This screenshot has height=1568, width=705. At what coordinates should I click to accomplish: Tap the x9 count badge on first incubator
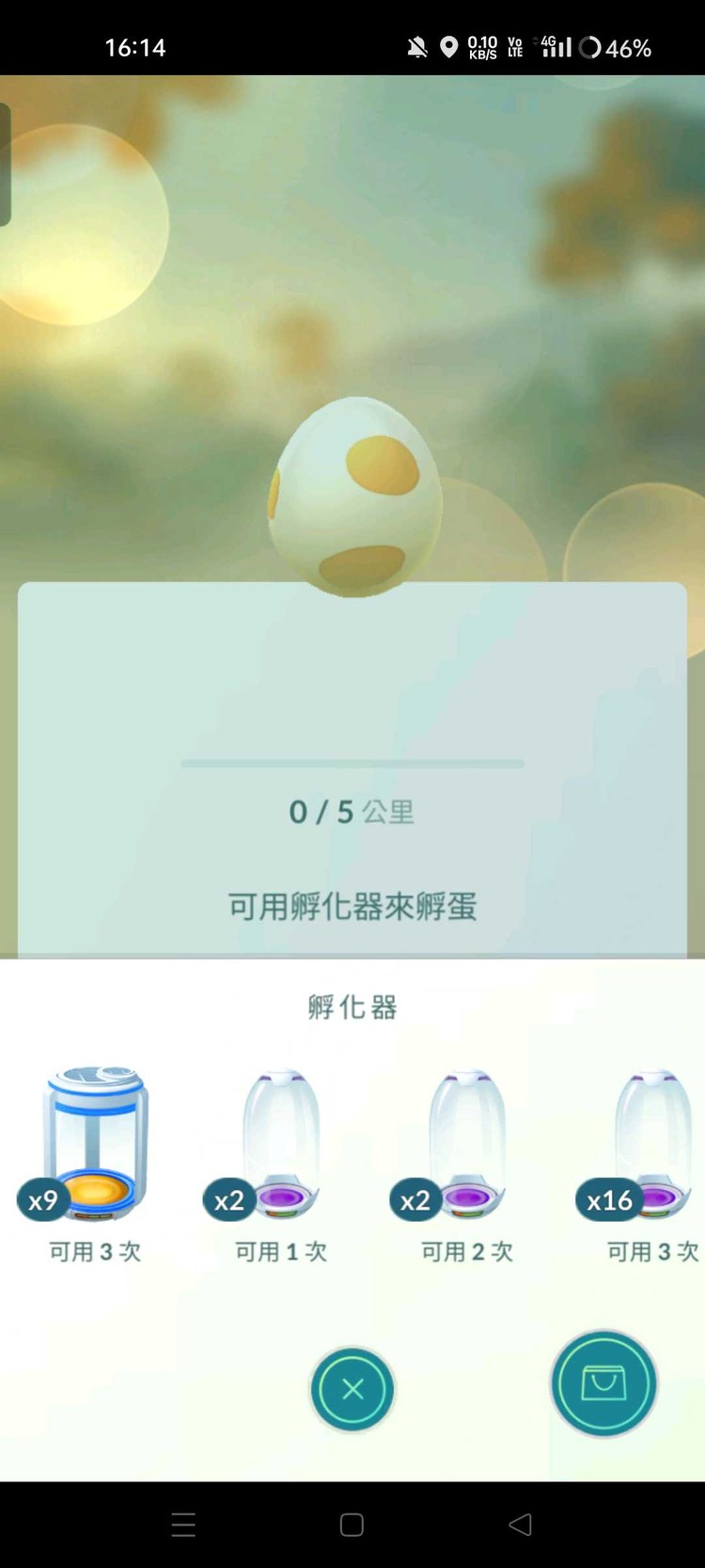(x=40, y=1200)
